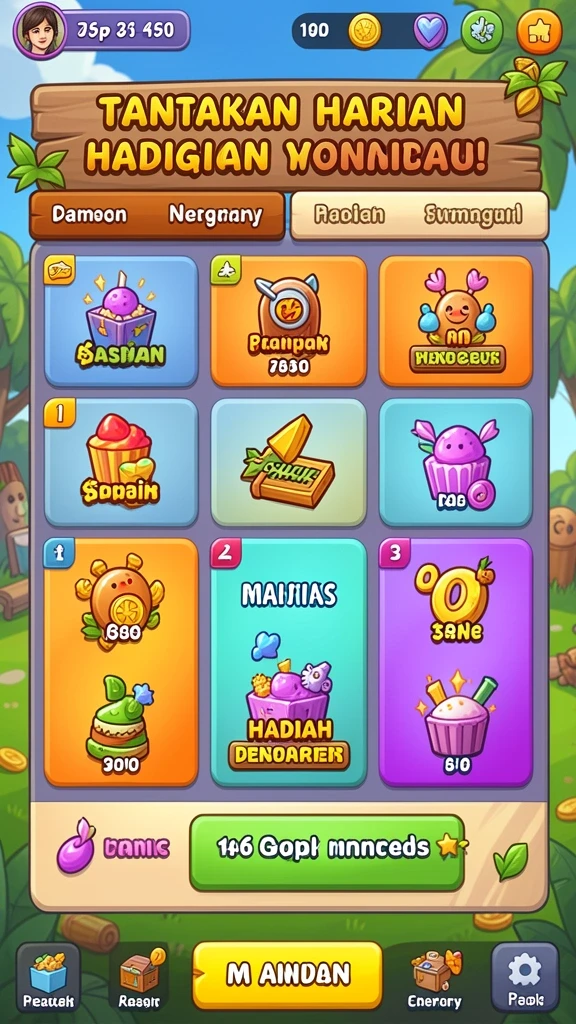Switch to the Raoian Surmngurl tab
This screenshot has width=576, height=1024.
(419, 215)
